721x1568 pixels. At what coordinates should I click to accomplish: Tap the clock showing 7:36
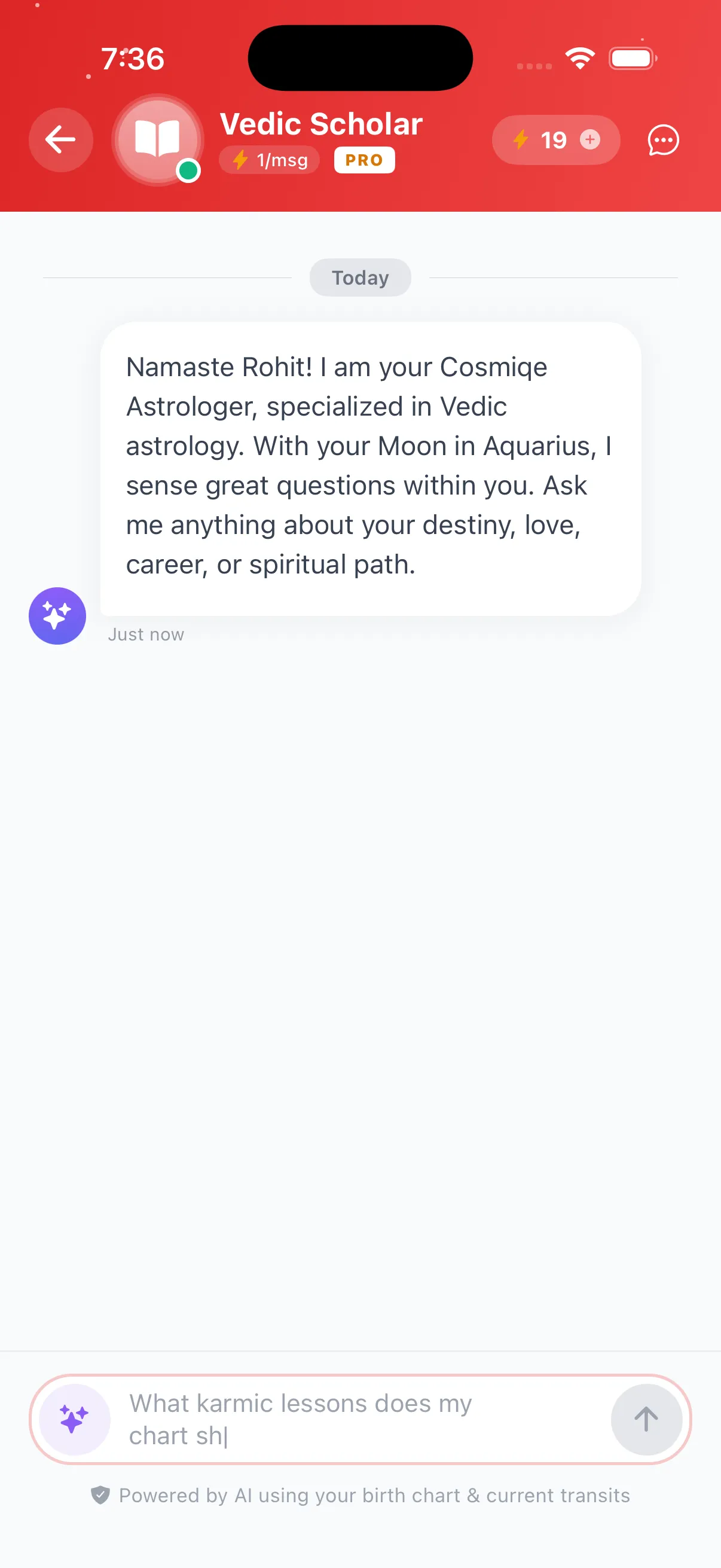coord(133,59)
